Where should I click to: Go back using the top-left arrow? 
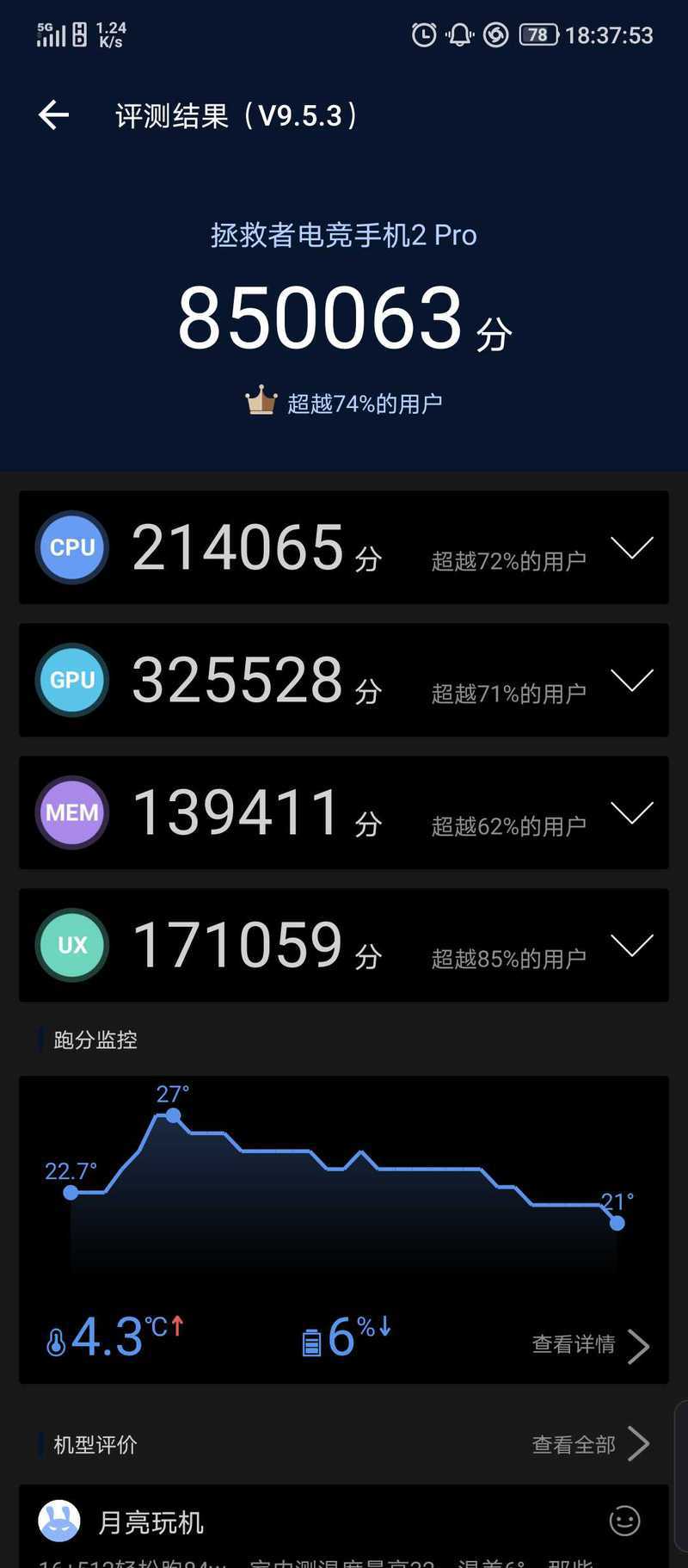point(53,114)
